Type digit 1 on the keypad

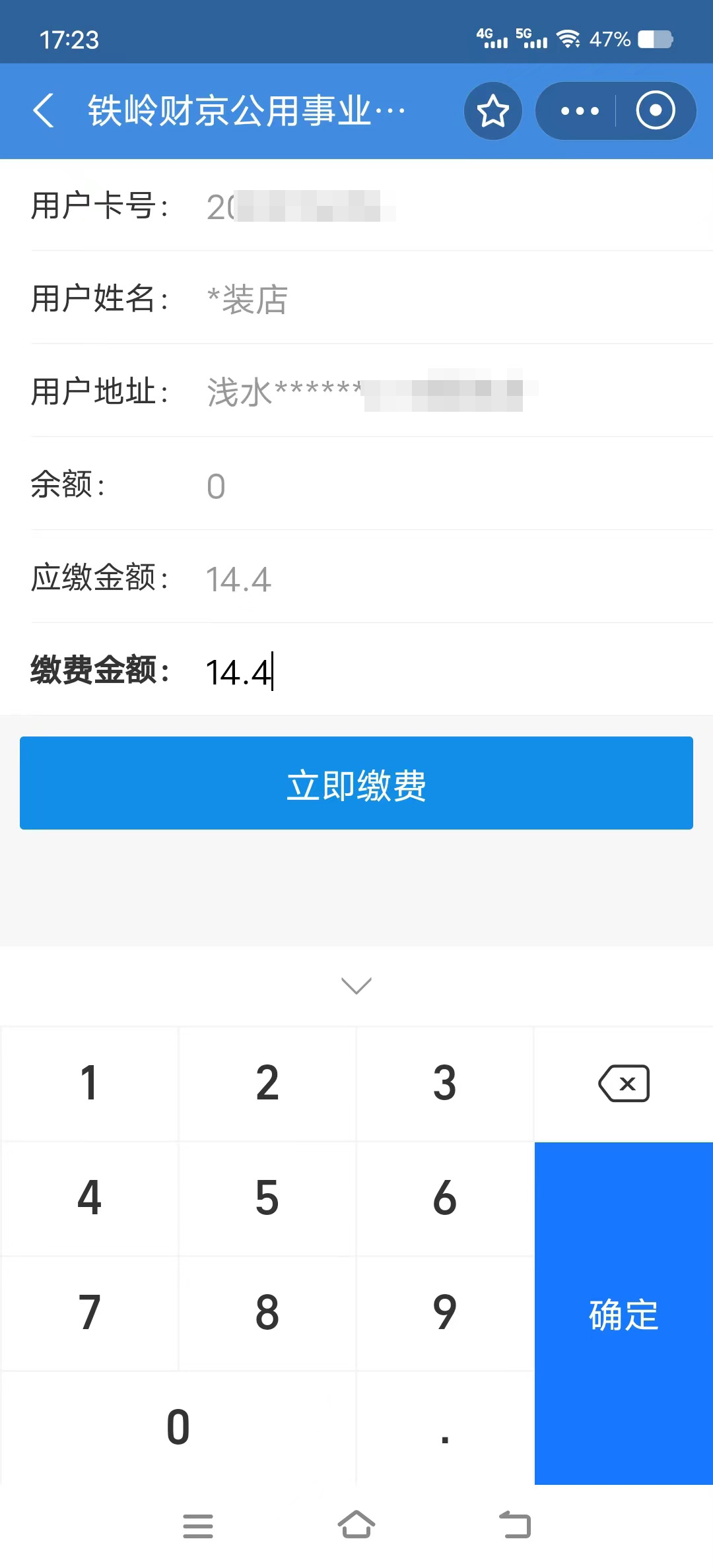click(90, 1084)
